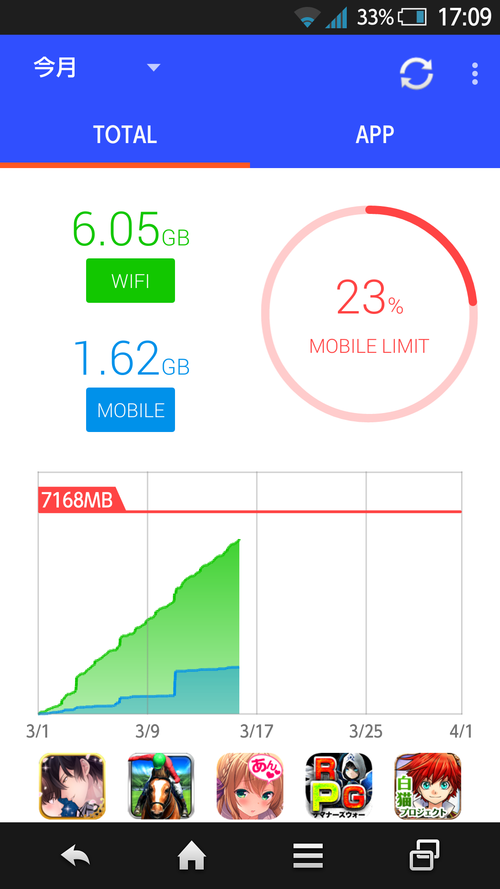Image resolution: width=500 pixels, height=889 pixels.
Task: Refresh the data usage stats
Action: [416, 74]
